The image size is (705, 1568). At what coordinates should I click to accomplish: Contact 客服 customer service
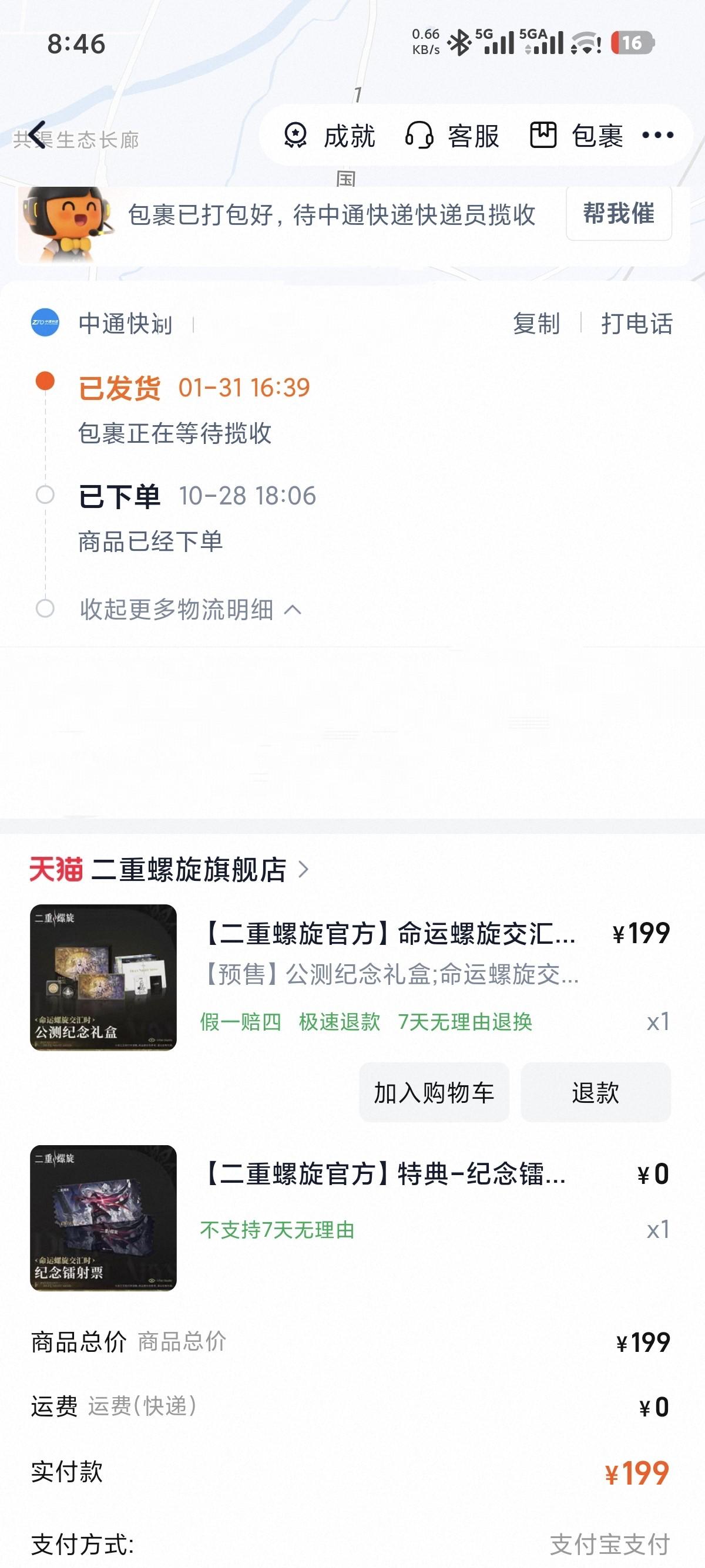[452, 135]
